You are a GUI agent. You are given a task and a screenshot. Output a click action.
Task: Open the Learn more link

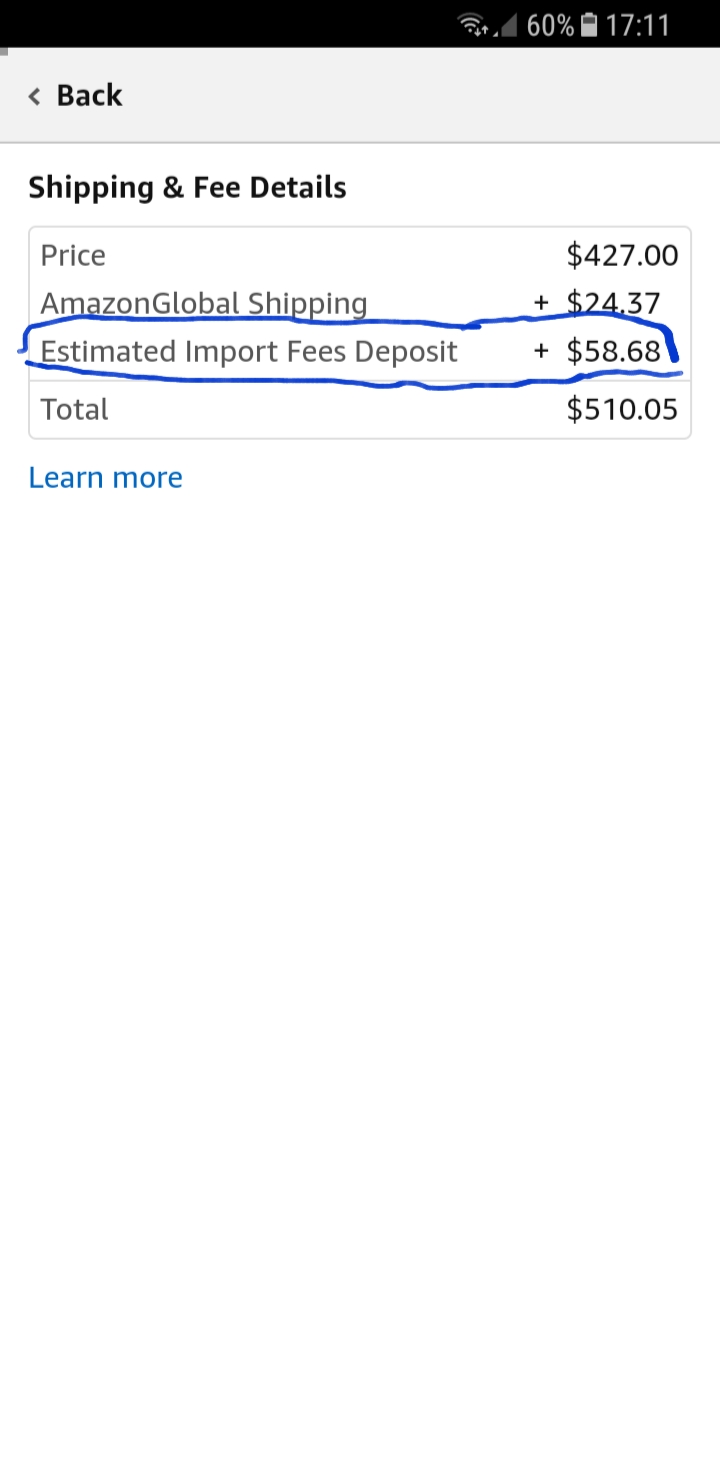105,478
